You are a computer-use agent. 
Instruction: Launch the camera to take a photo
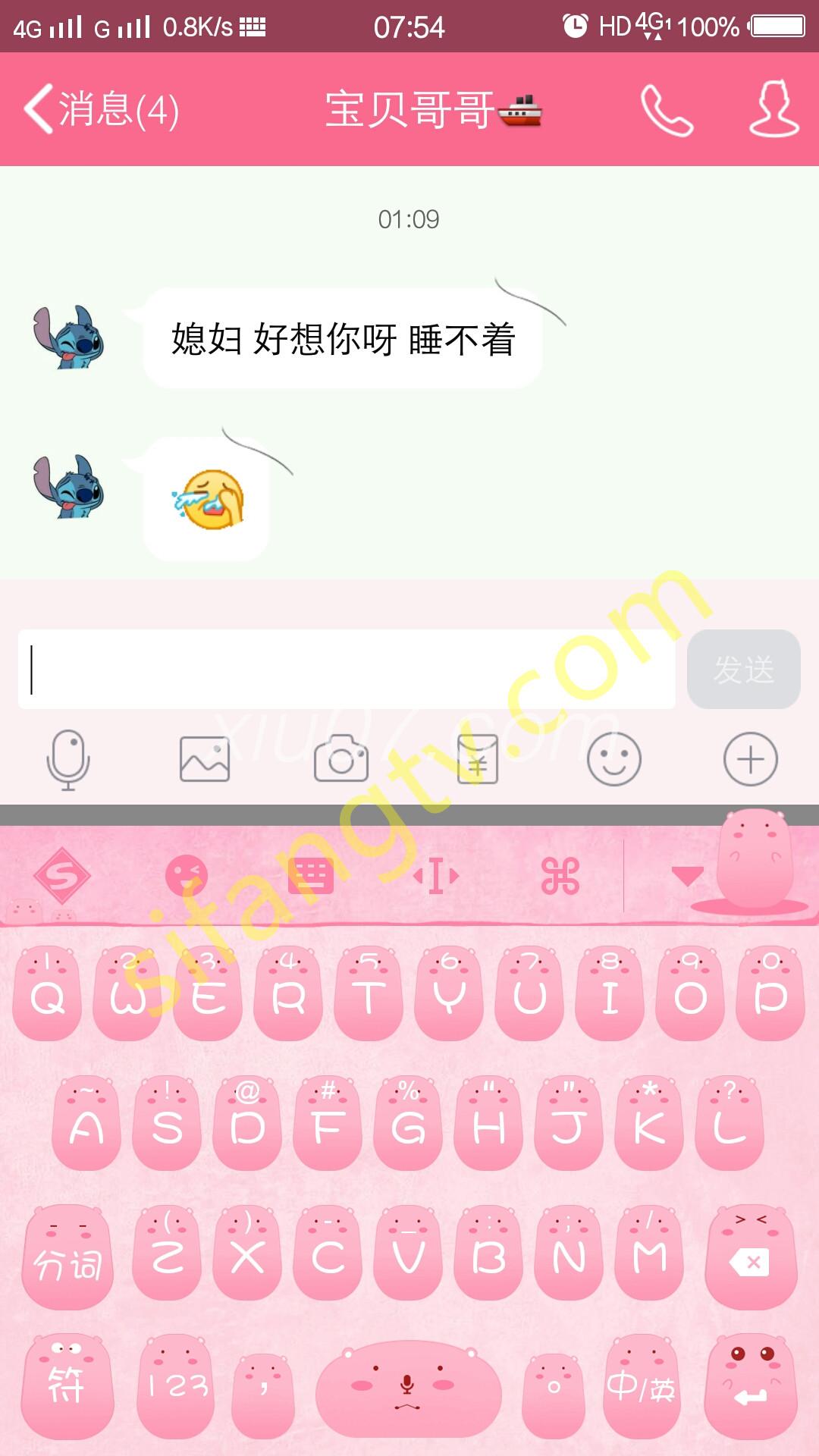(341, 759)
